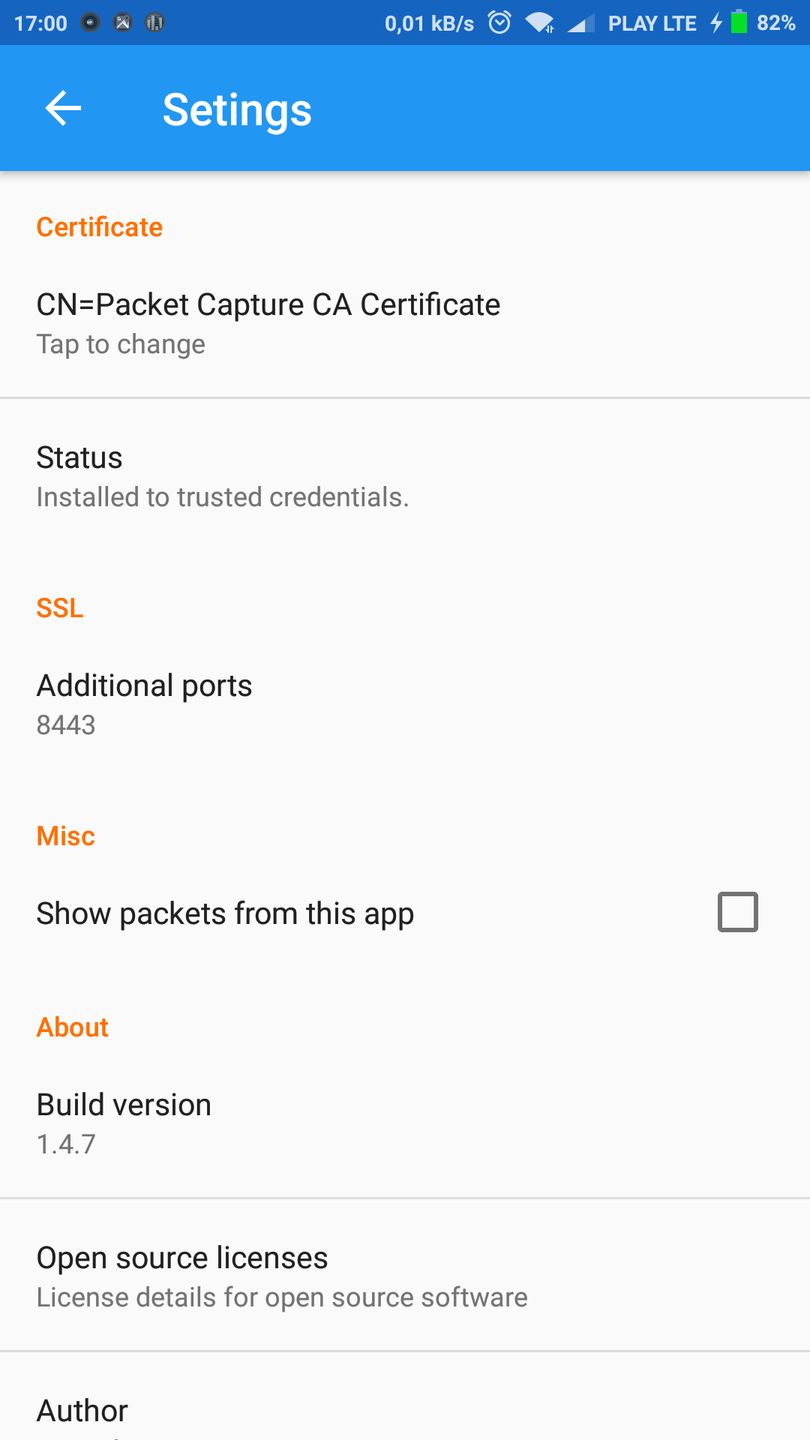Go back using the arrow in the app bar
The image size is (810, 1440).
63,109
